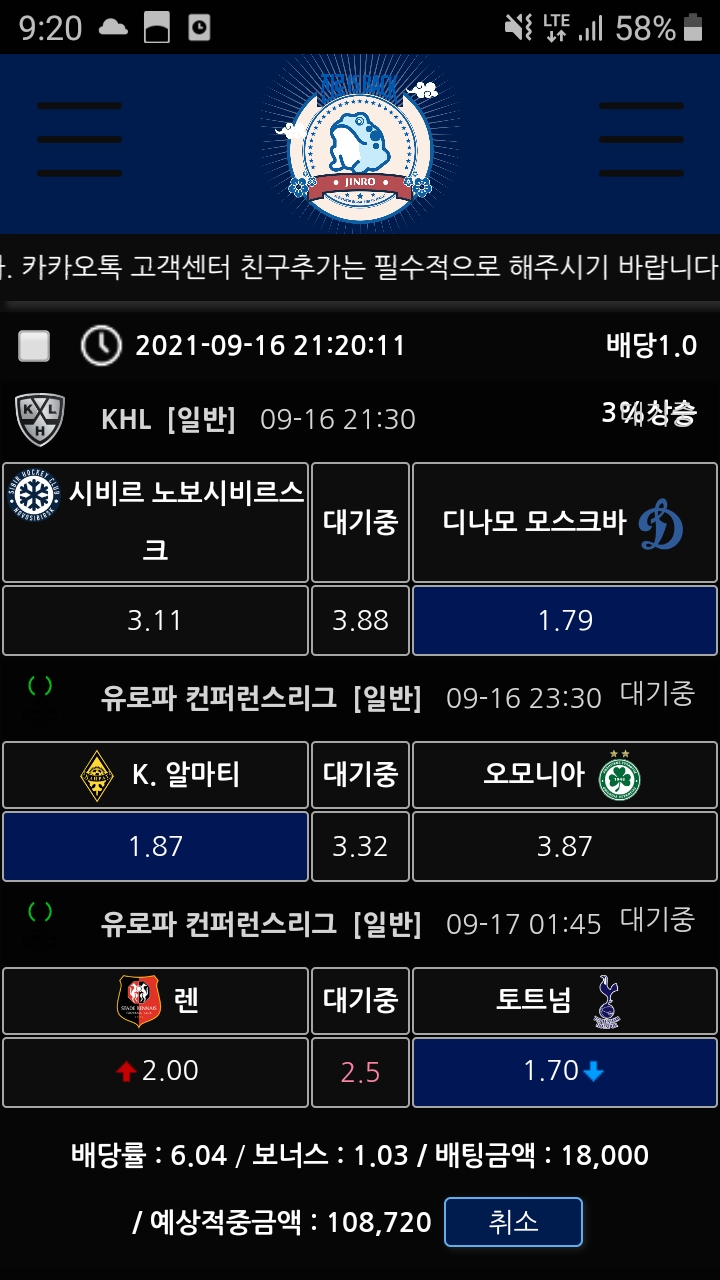The width and height of the screenshot is (720, 1280).
Task: Select 디나모 모스크바 odds 1.79
Action: (565, 621)
